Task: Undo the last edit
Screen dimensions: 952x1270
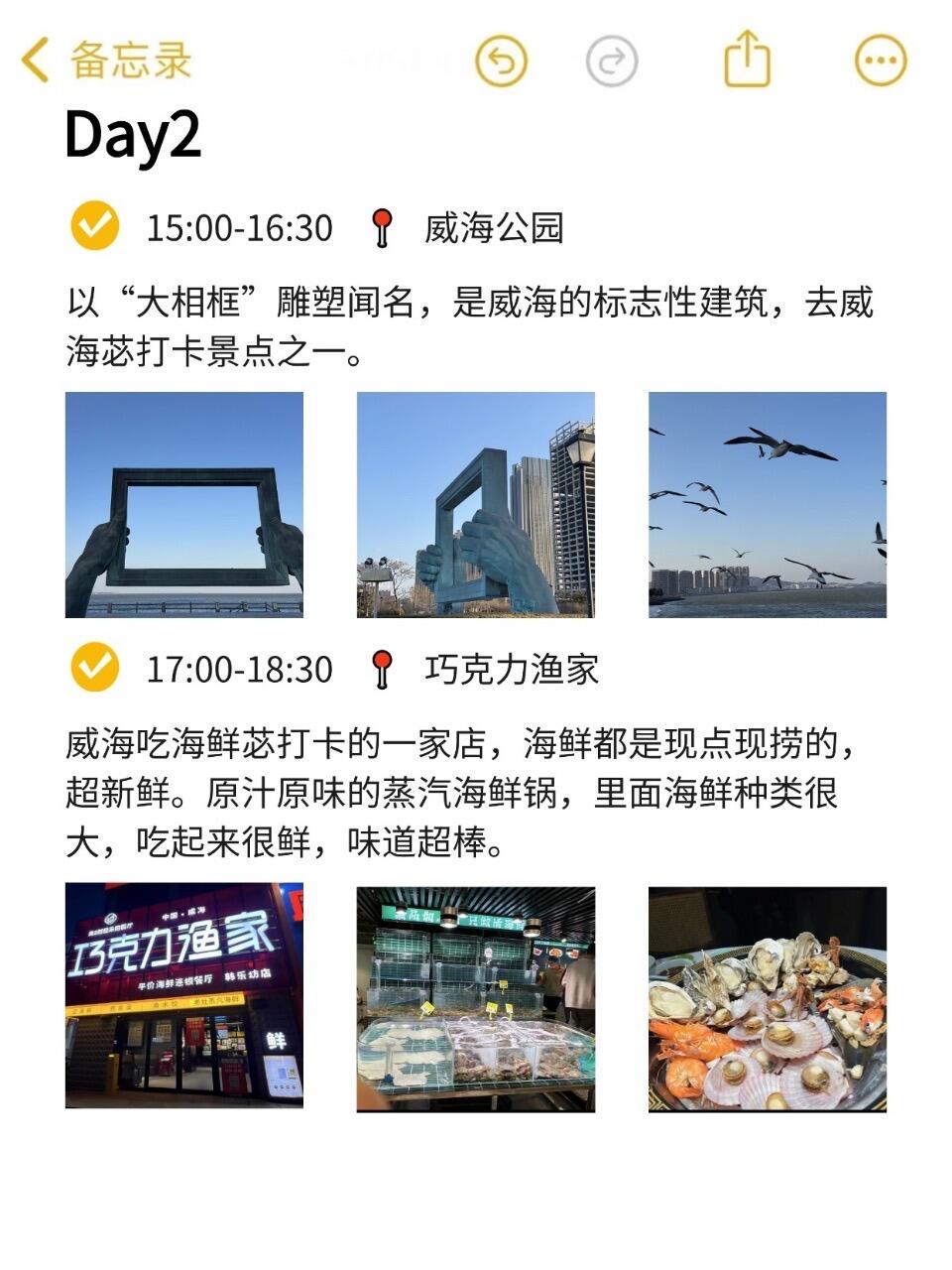Action: tap(502, 62)
